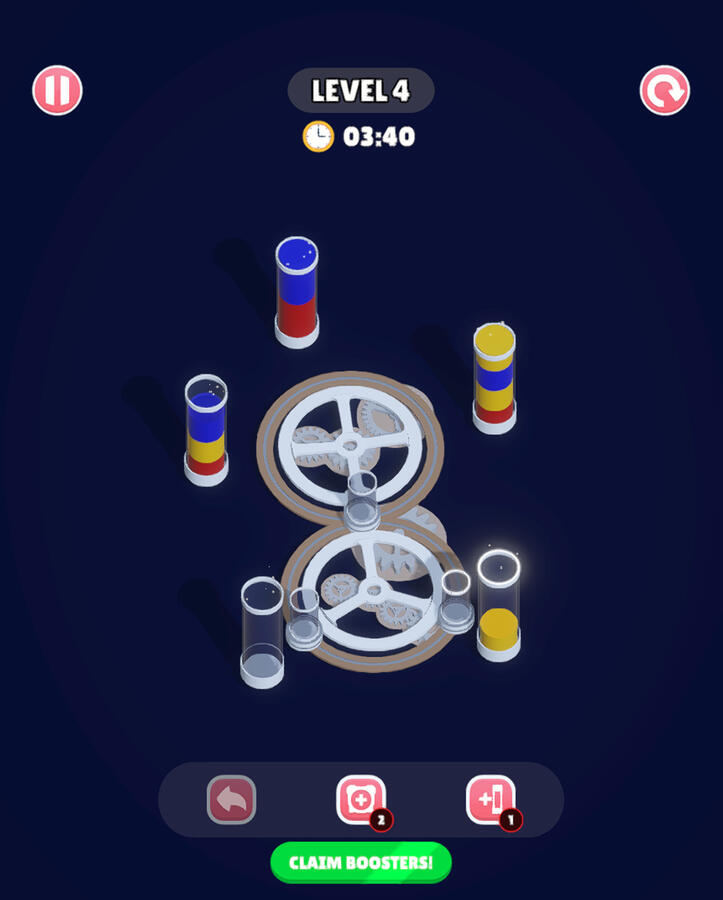This screenshot has width=723, height=900.
Task: Select the blue-over-red tube at the top
Action: [296, 290]
